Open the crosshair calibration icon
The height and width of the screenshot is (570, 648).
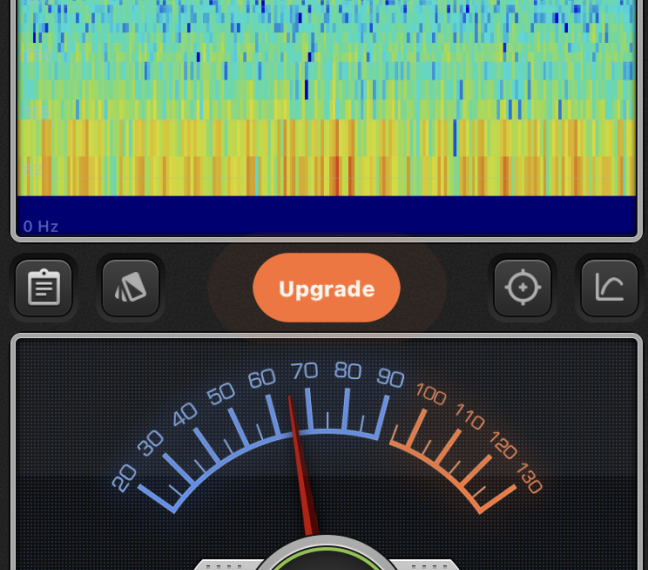[522, 288]
